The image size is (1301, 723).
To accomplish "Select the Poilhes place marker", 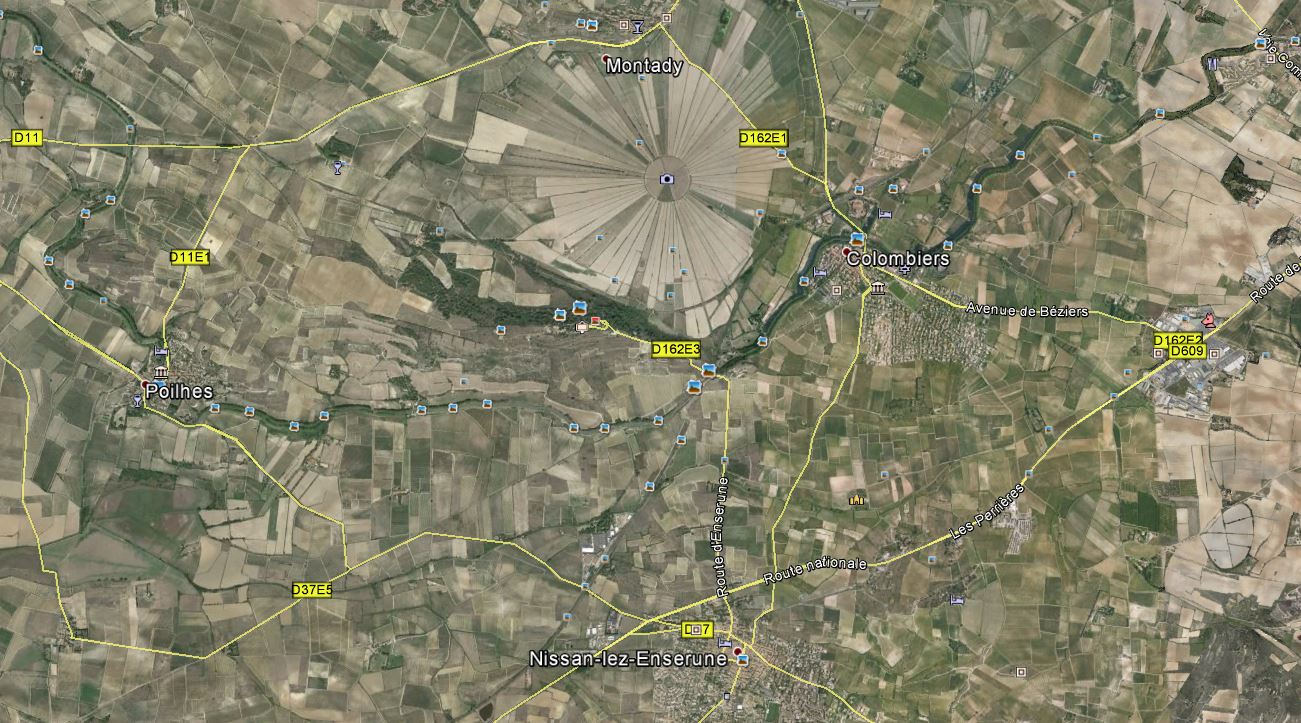I will (147, 384).
